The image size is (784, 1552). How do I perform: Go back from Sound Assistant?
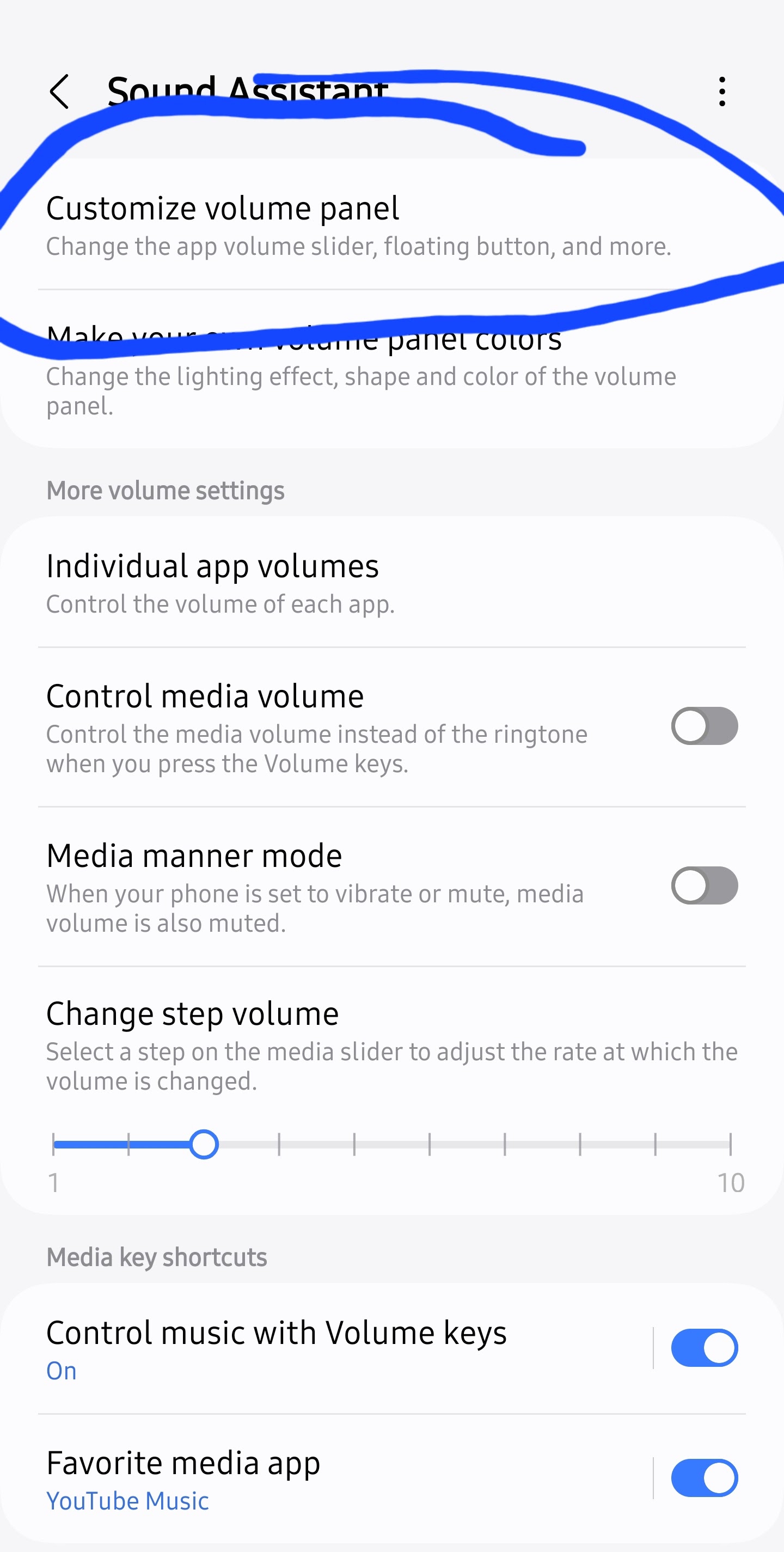click(x=59, y=92)
